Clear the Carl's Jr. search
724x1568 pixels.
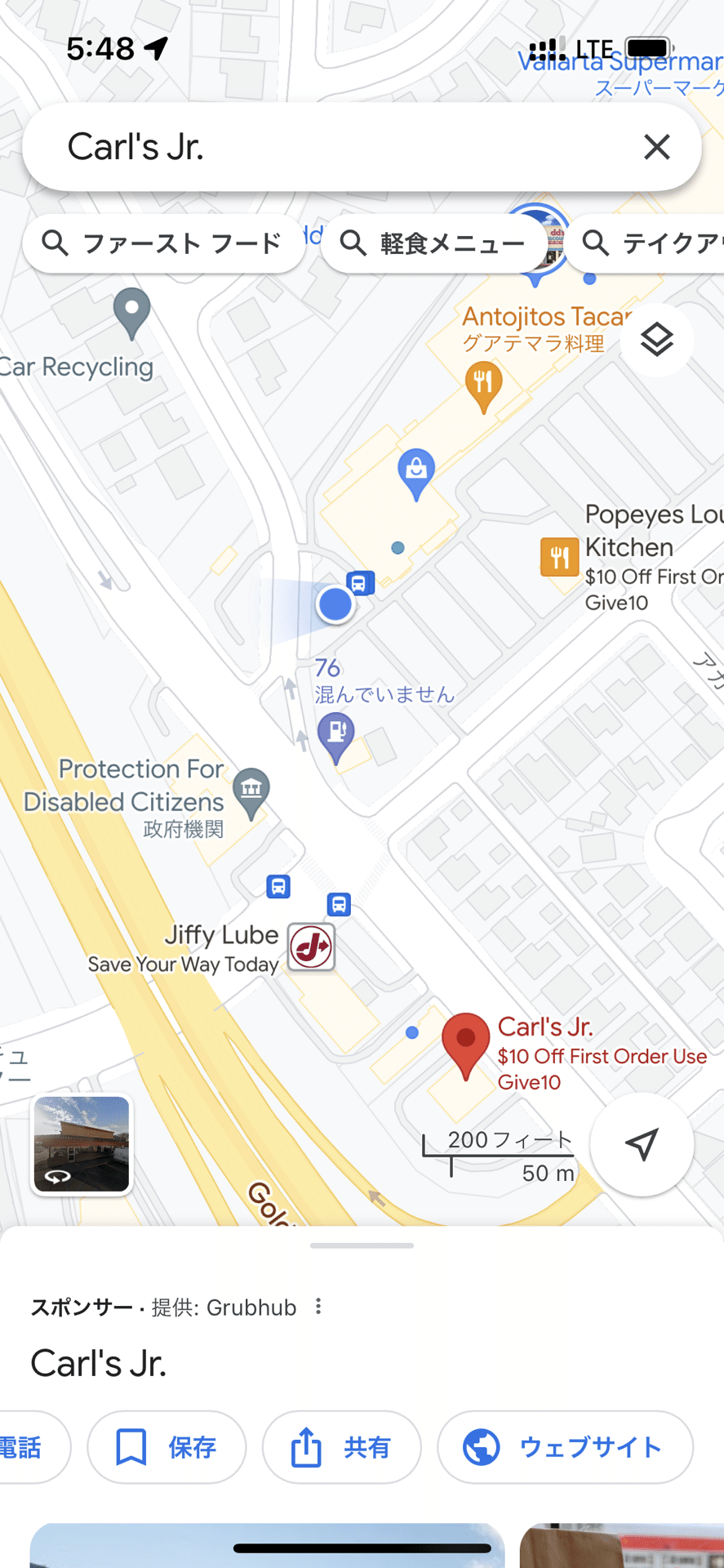click(x=656, y=147)
